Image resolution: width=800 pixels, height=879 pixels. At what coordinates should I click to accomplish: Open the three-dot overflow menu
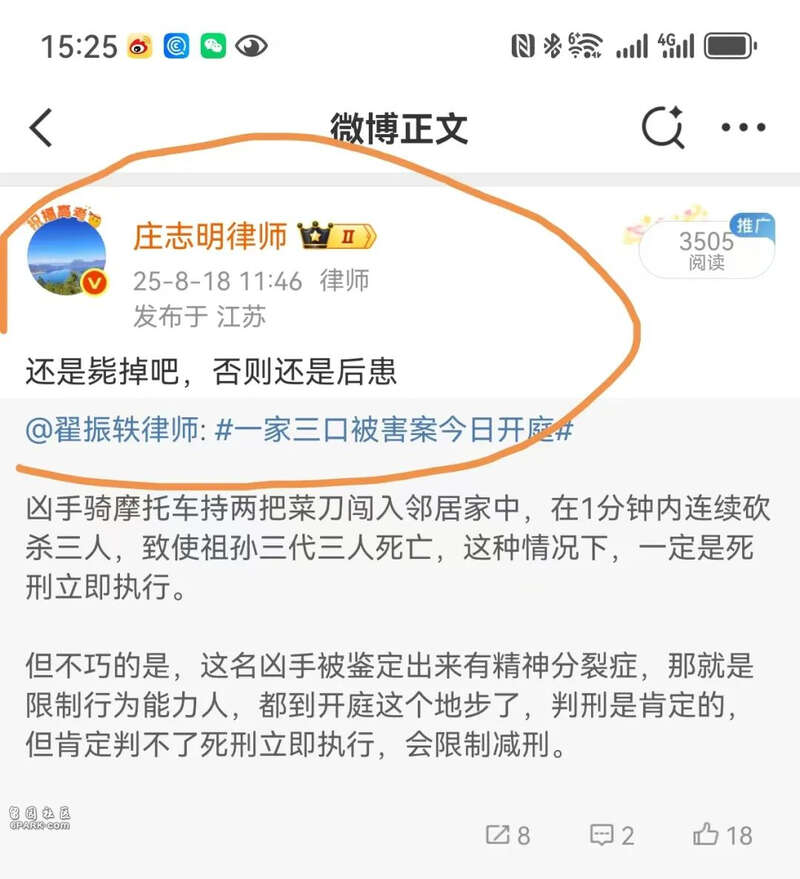tap(743, 128)
